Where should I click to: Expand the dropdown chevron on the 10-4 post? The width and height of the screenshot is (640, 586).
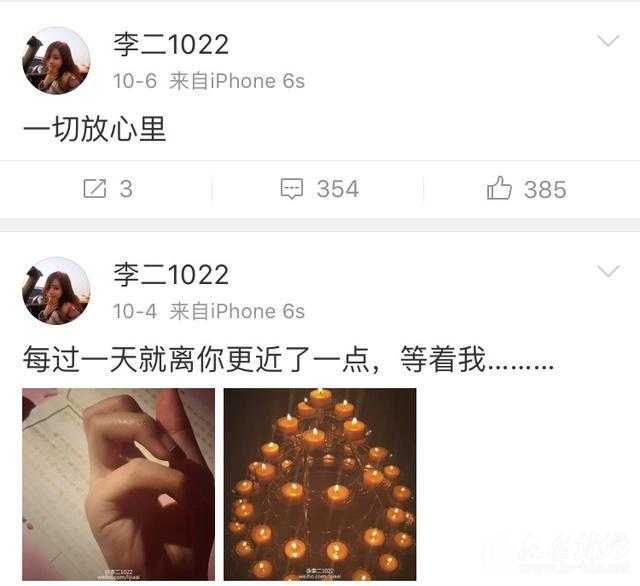click(x=607, y=272)
